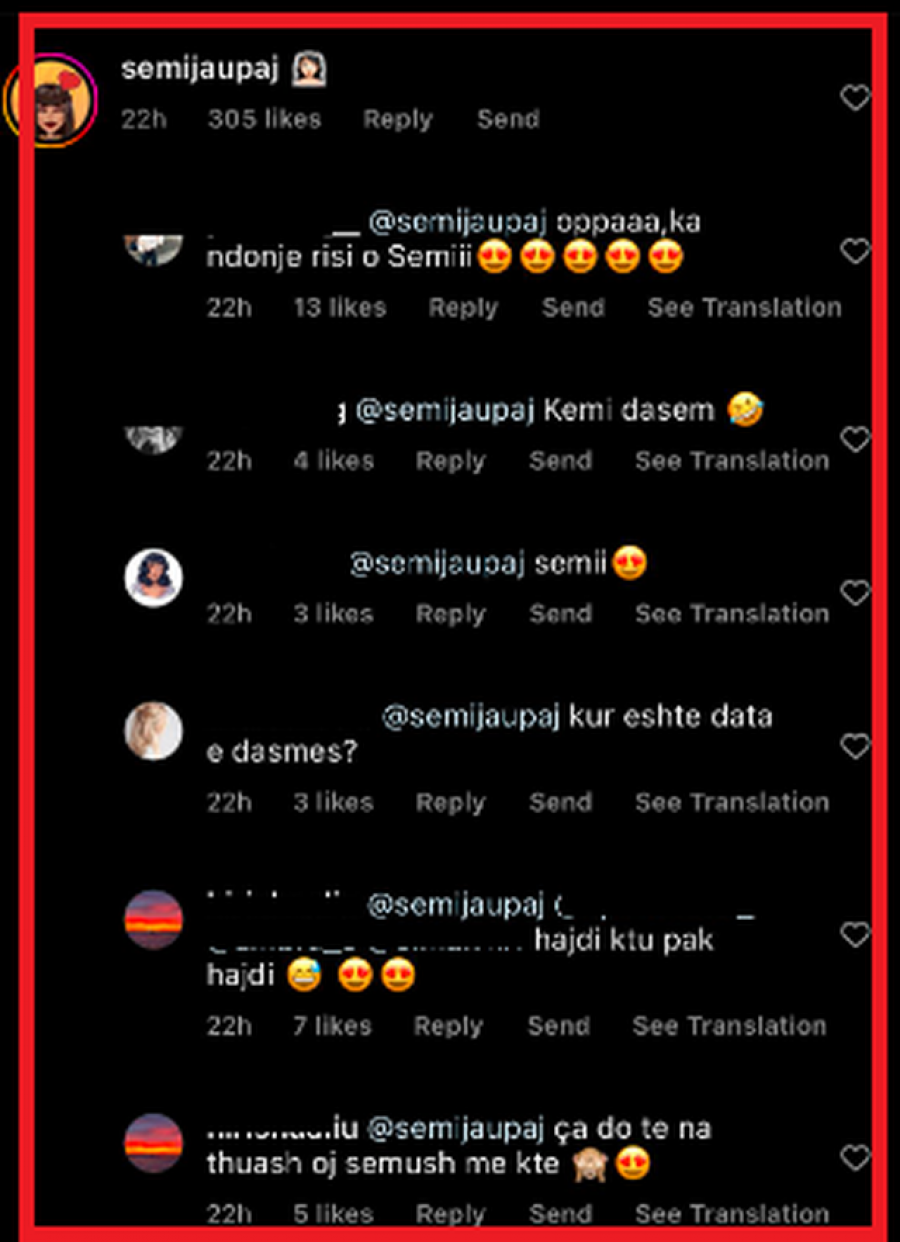Translate the 'Kemi dasem' comment
The height and width of the screenshot is (1242, 900).
[732, 461]
